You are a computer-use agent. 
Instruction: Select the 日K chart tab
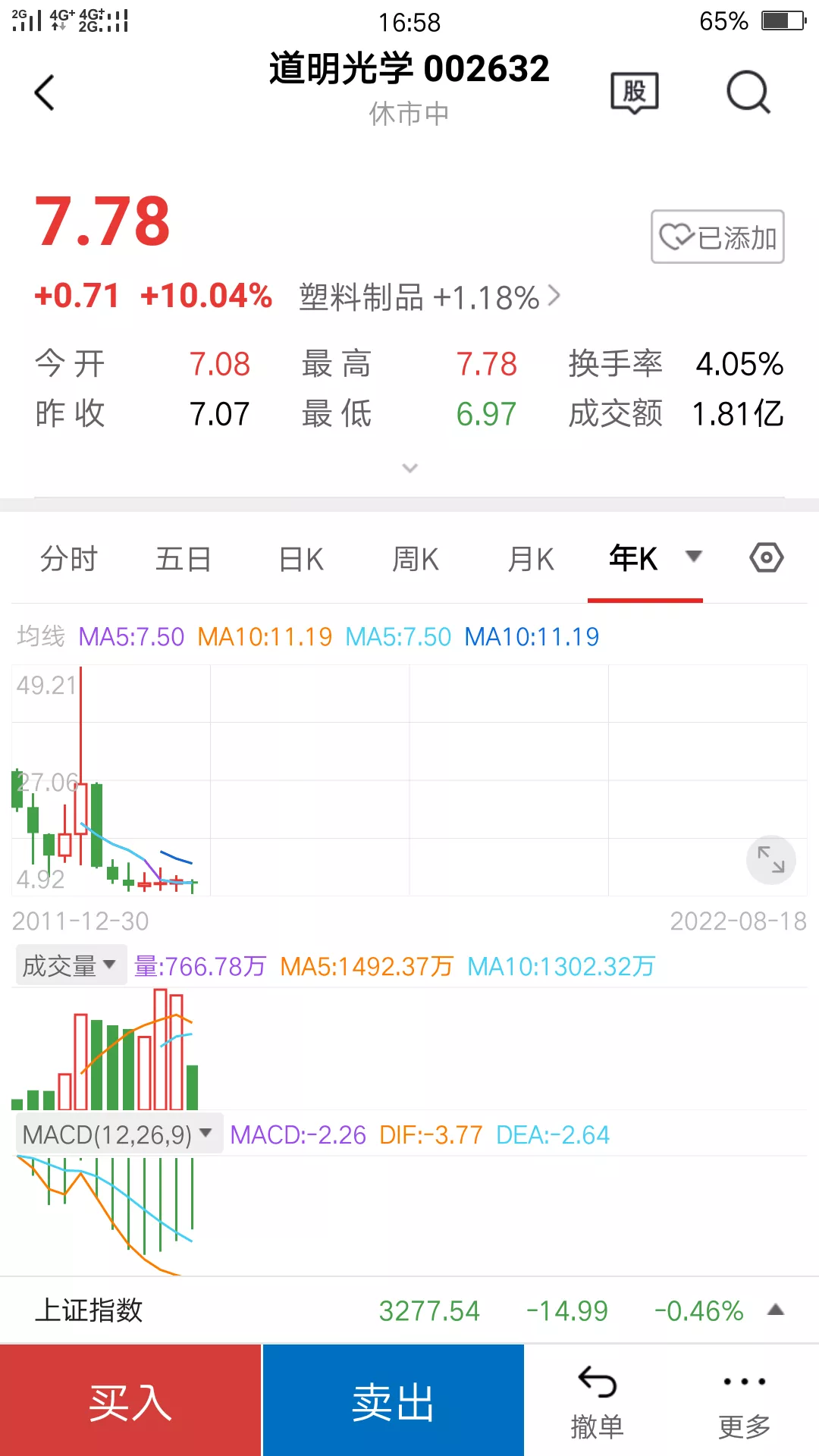[x=301, y=560]
